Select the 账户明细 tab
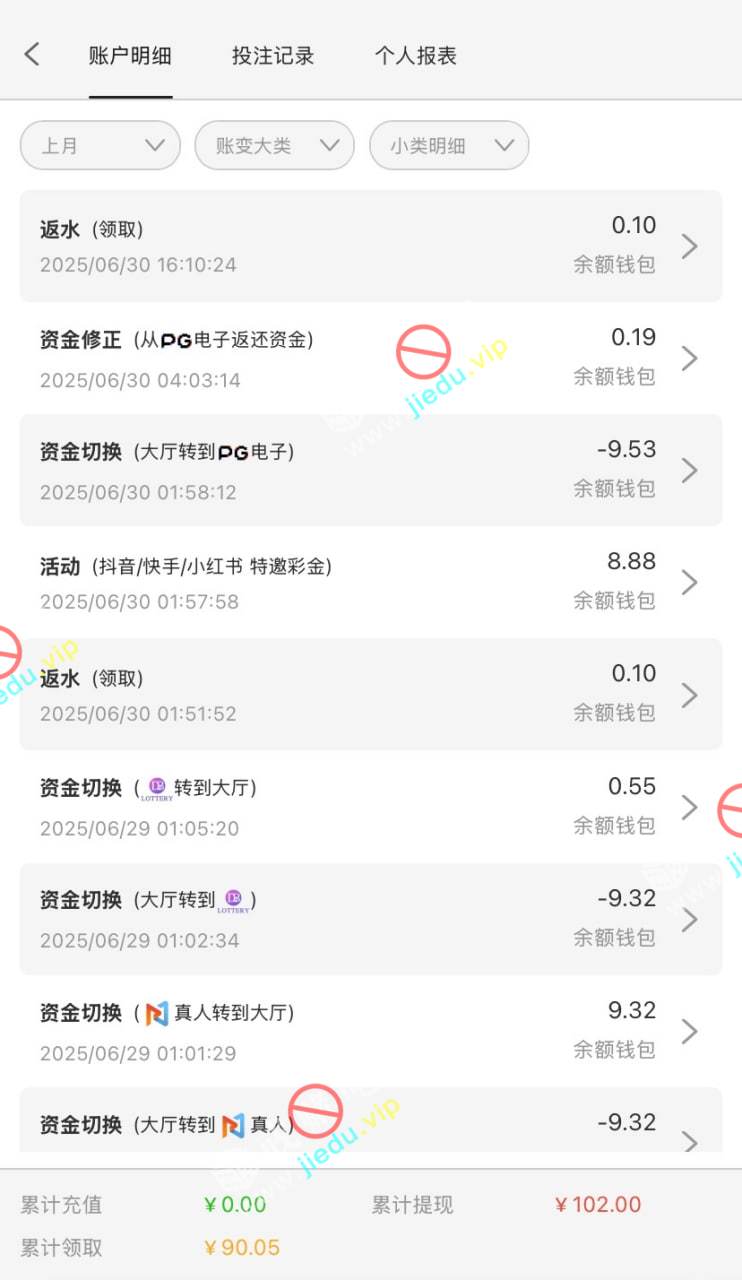The width and height of the screenshot is (742, 1280). pyautogui.click(x=130, y=56)
